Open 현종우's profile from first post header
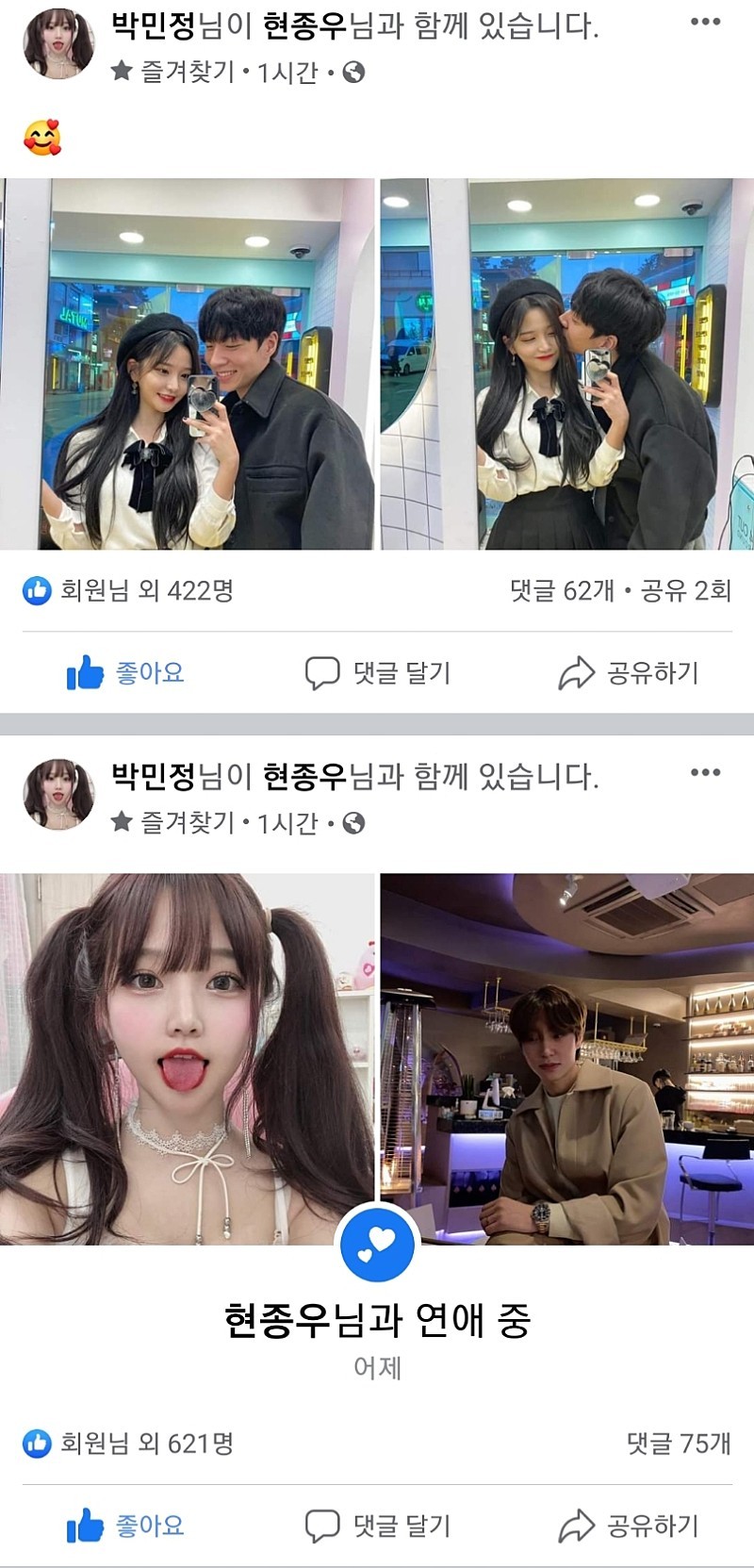The width and height of the screenshot is (754, 1568). tap(305, 25)
